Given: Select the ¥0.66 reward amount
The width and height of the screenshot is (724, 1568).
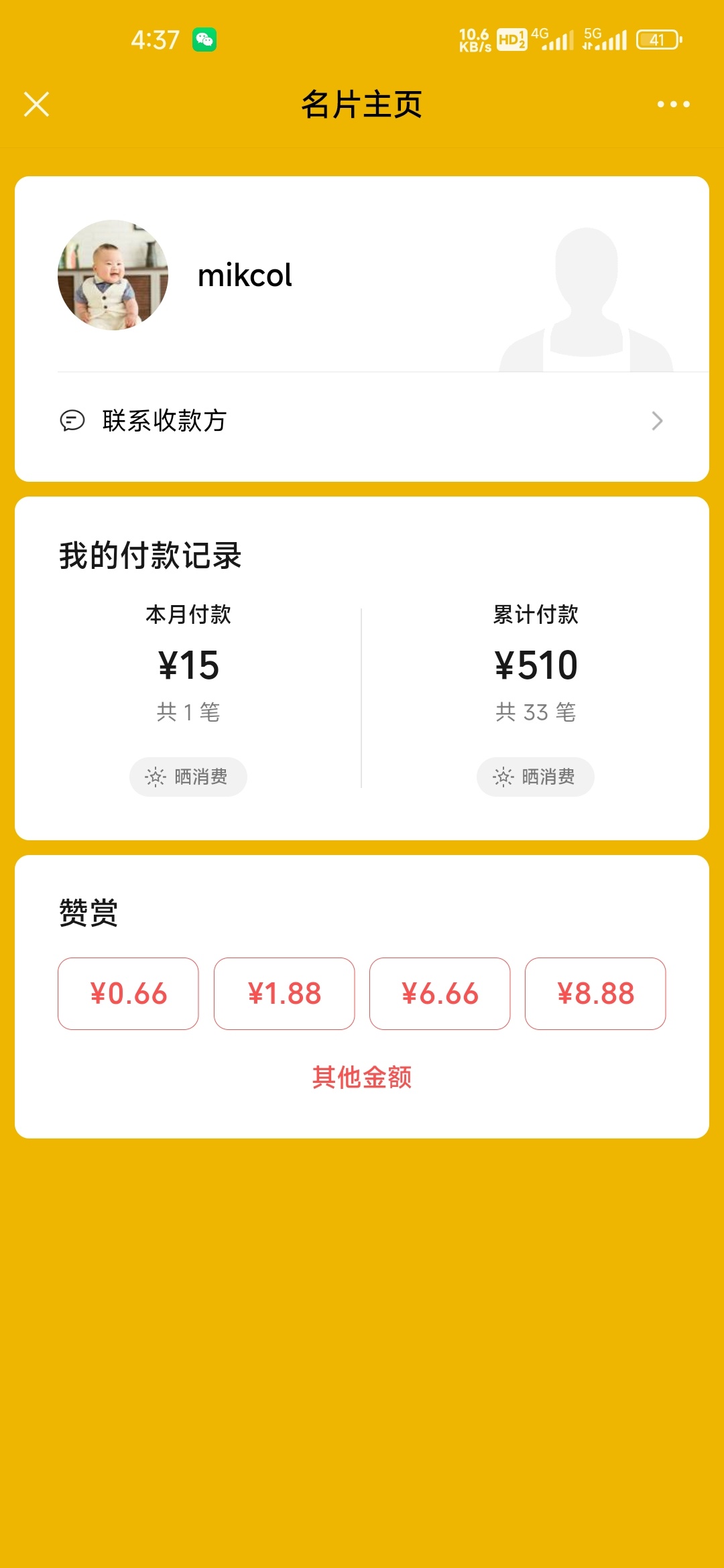Looking at the screenshot, I should (128, 993).
